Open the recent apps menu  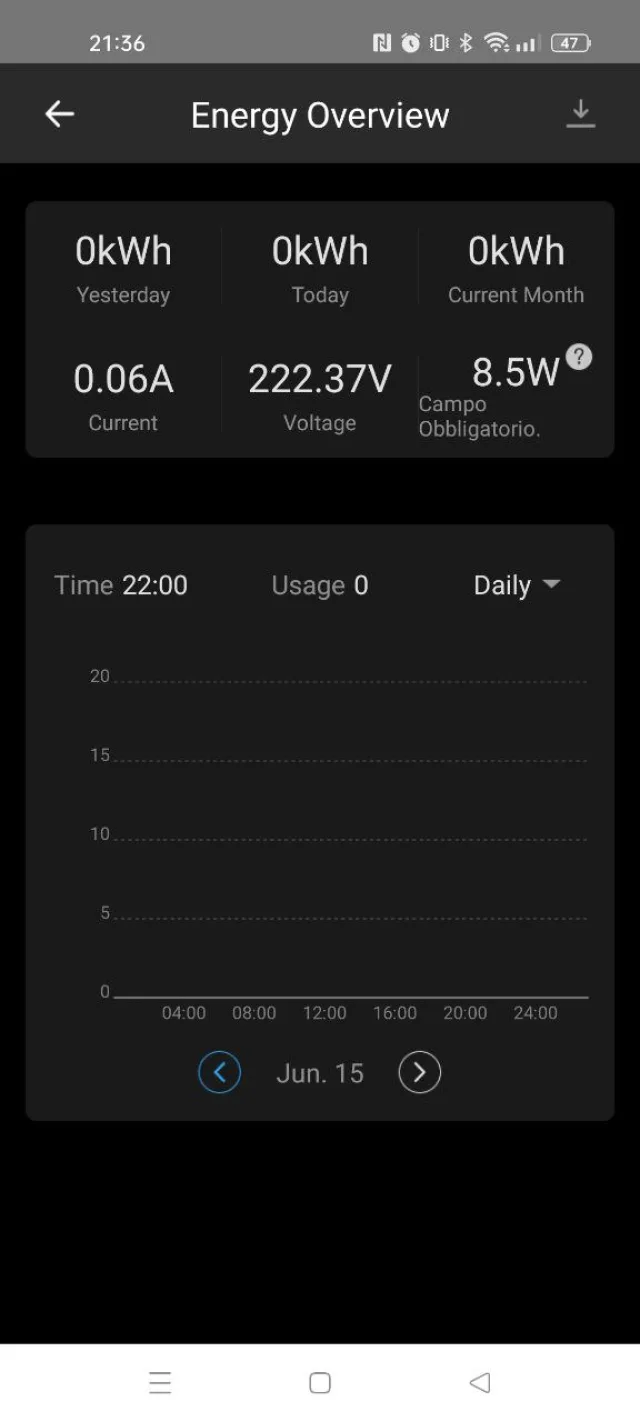point(160,1383)
